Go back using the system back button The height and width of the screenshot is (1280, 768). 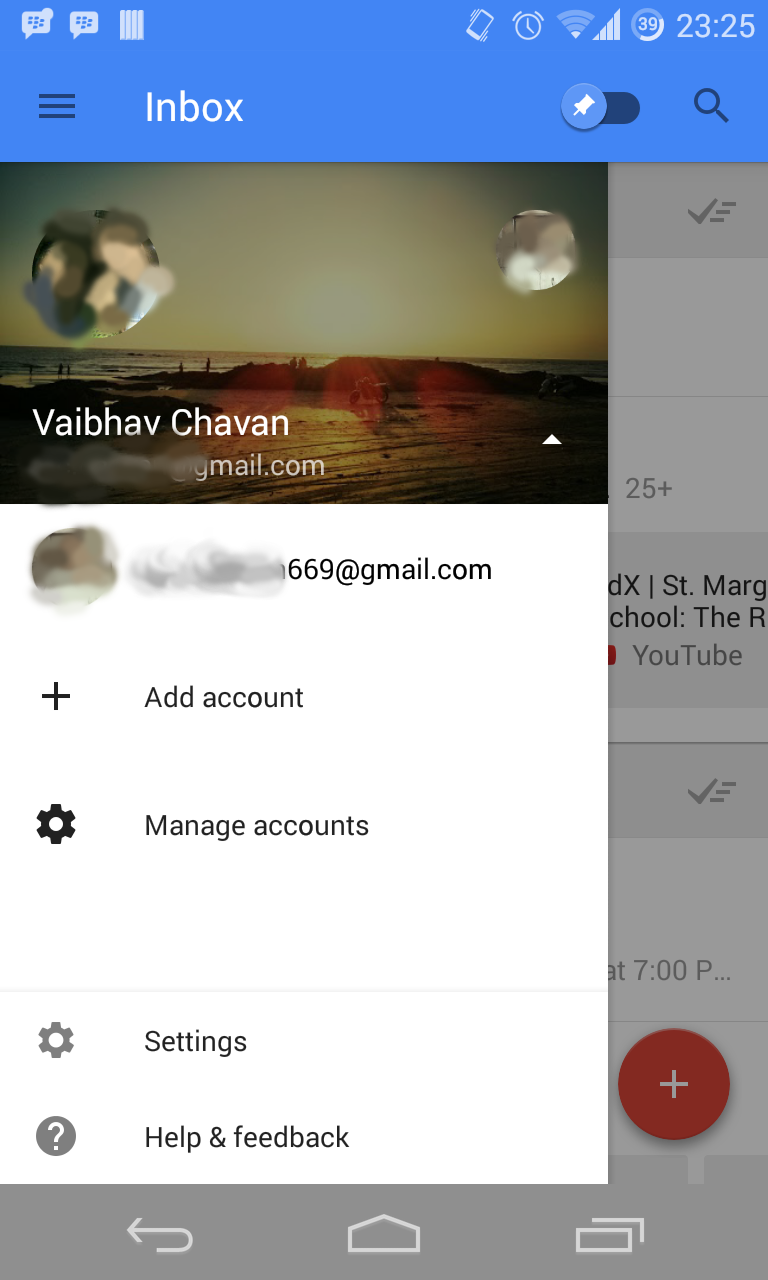click(160, 1236)
